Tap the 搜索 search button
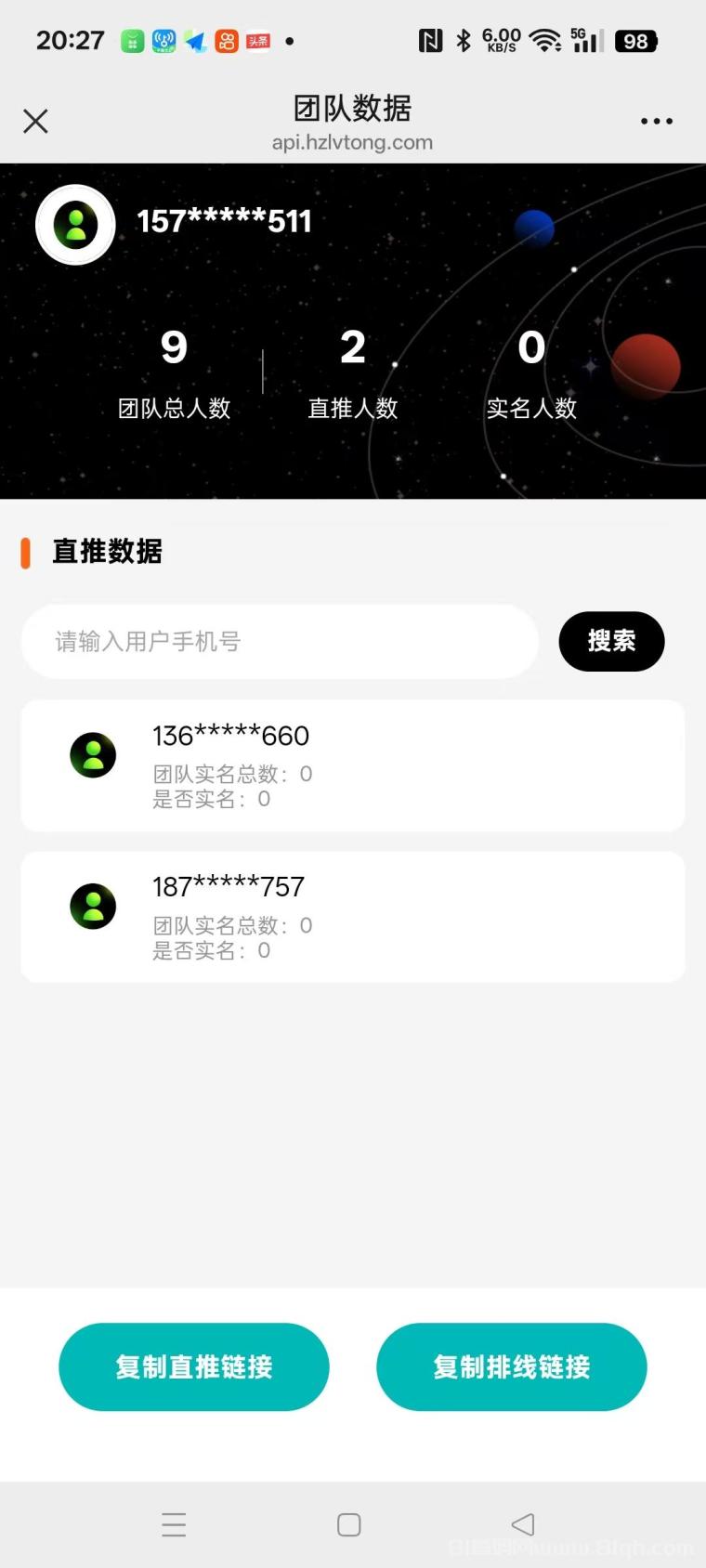This screenshot has width=706, height=1568. point(611,641)
